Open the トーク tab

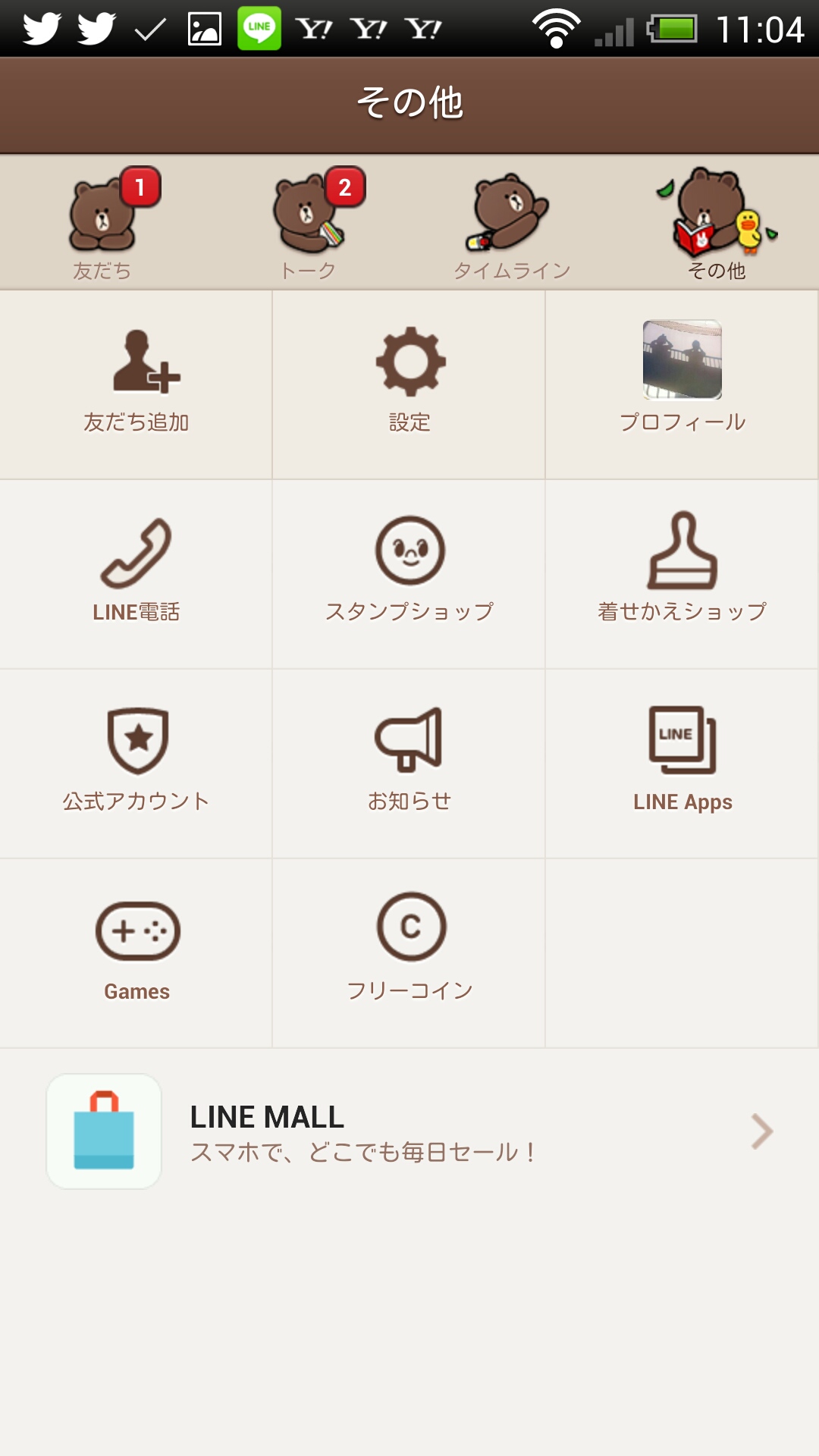[307, 224]
